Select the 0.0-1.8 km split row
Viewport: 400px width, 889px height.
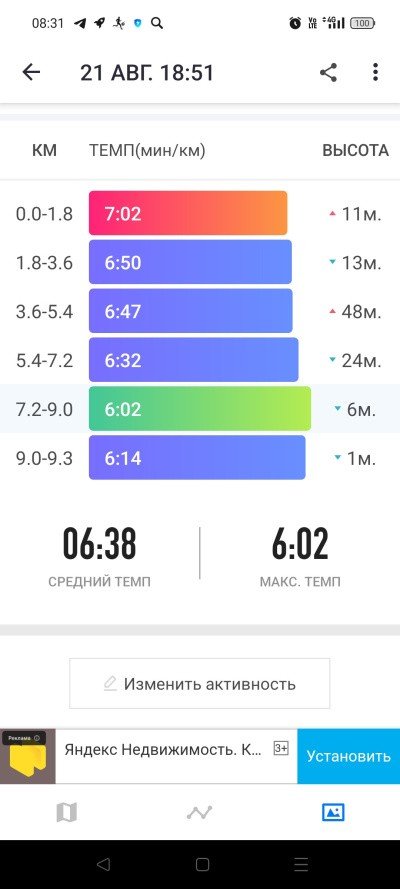click(x=200, y=213)
